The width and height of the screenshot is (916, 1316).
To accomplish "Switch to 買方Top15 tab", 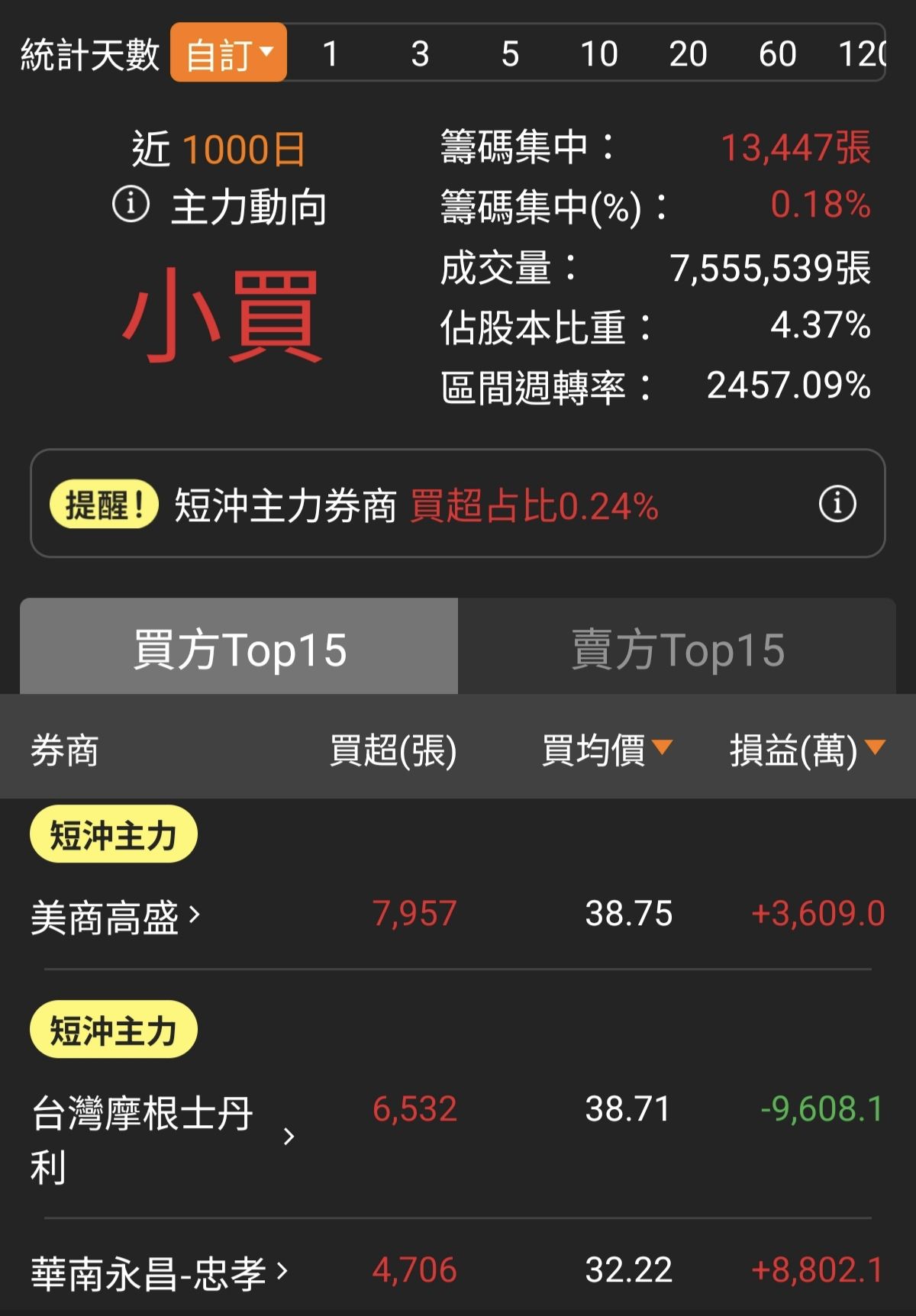I will click(x=239, y=649).
